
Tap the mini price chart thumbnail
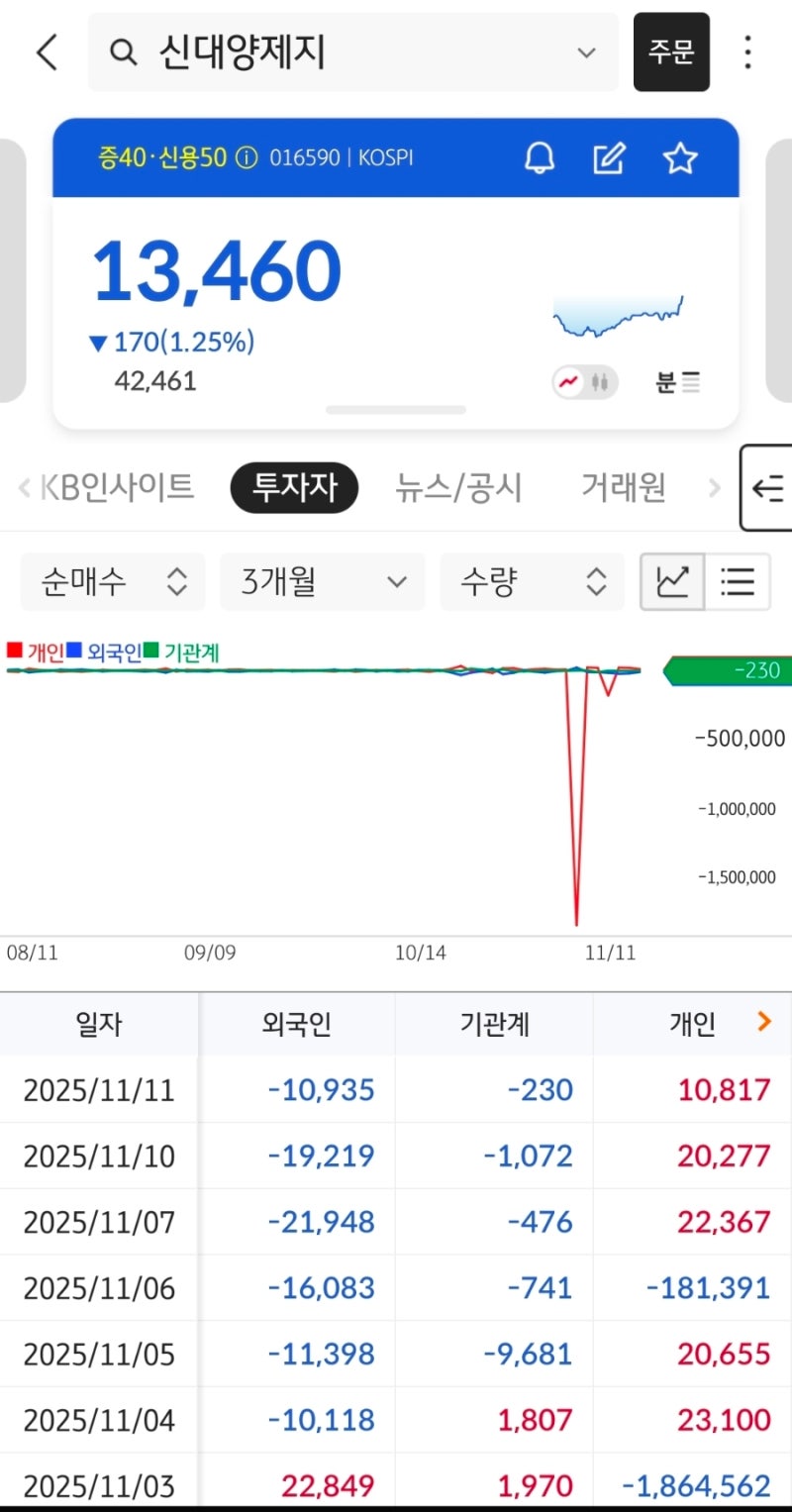(x=619, y=313)
